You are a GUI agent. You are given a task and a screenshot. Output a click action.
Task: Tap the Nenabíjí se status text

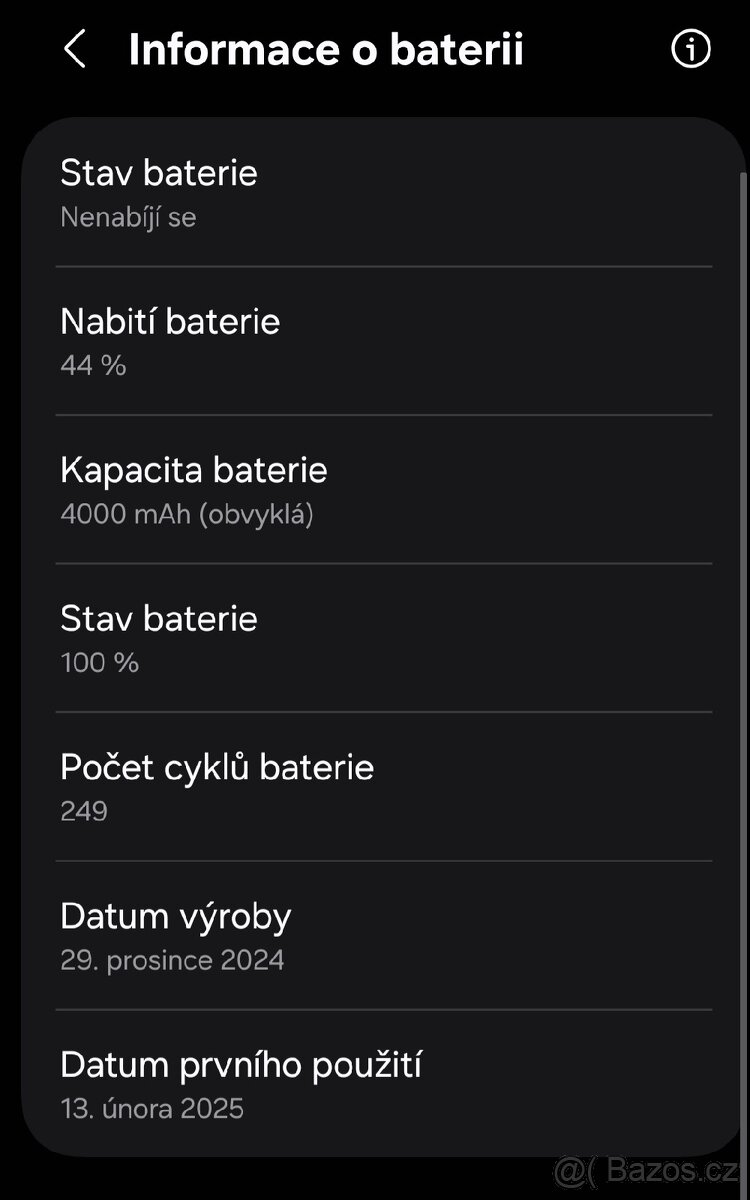coord(128,217)
